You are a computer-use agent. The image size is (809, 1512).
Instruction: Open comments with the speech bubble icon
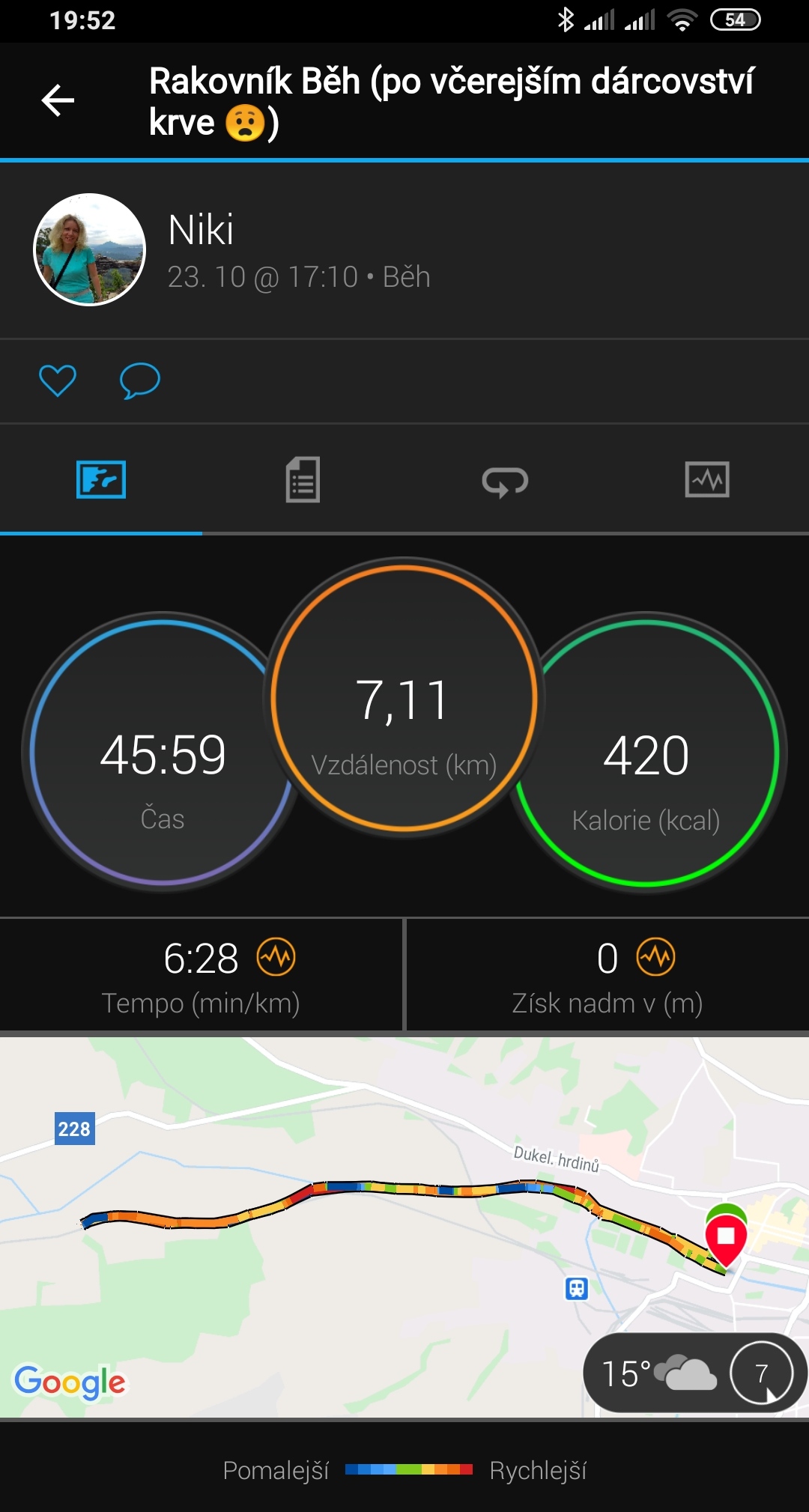point(140,380)
